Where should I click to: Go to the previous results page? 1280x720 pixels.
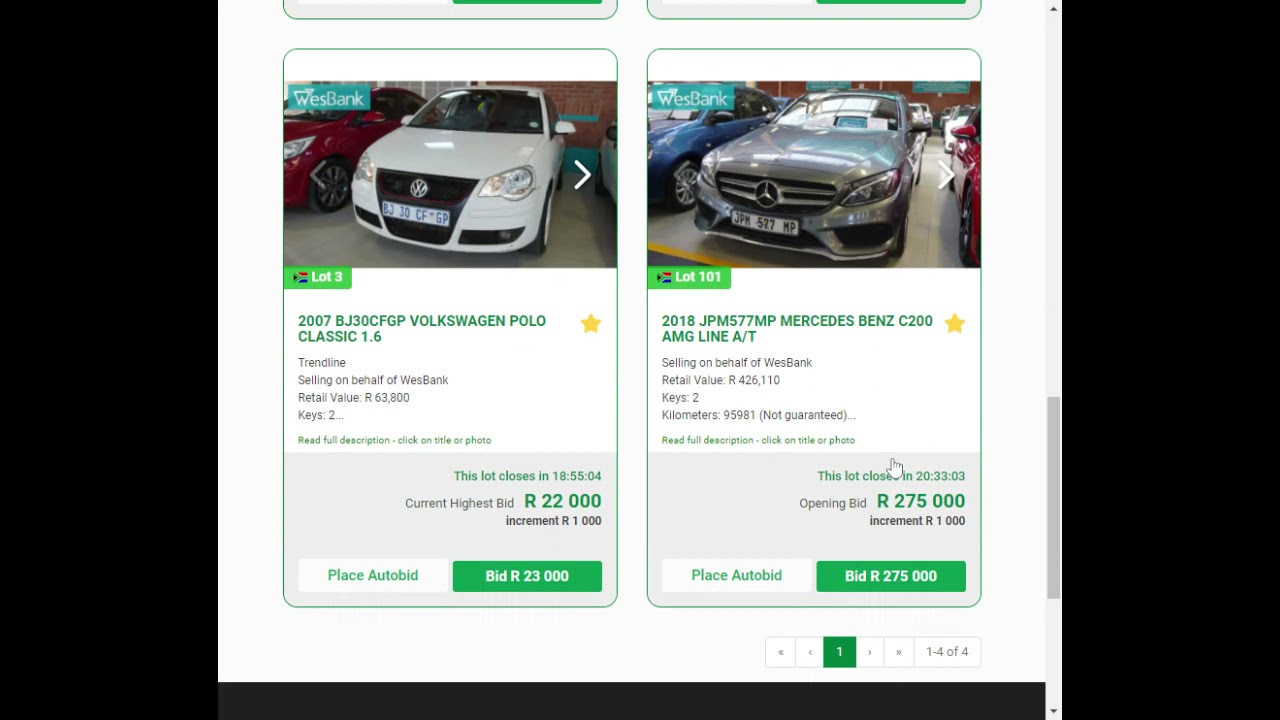click(x=810, y=652)
